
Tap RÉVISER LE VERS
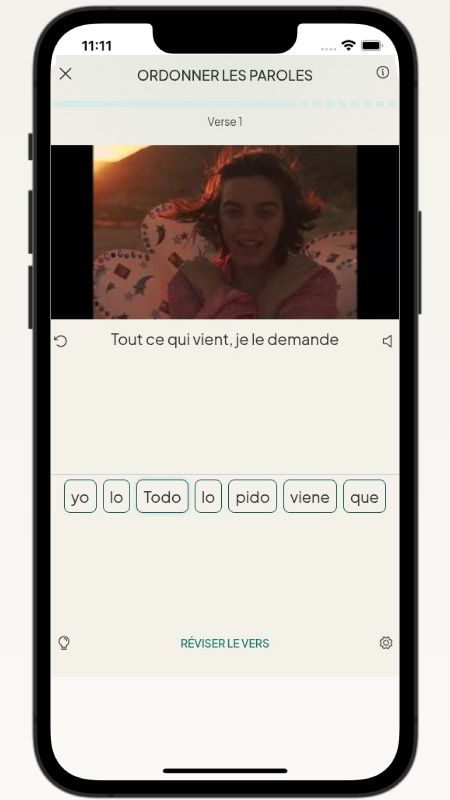pyautogui.click(x=225, y=643)
